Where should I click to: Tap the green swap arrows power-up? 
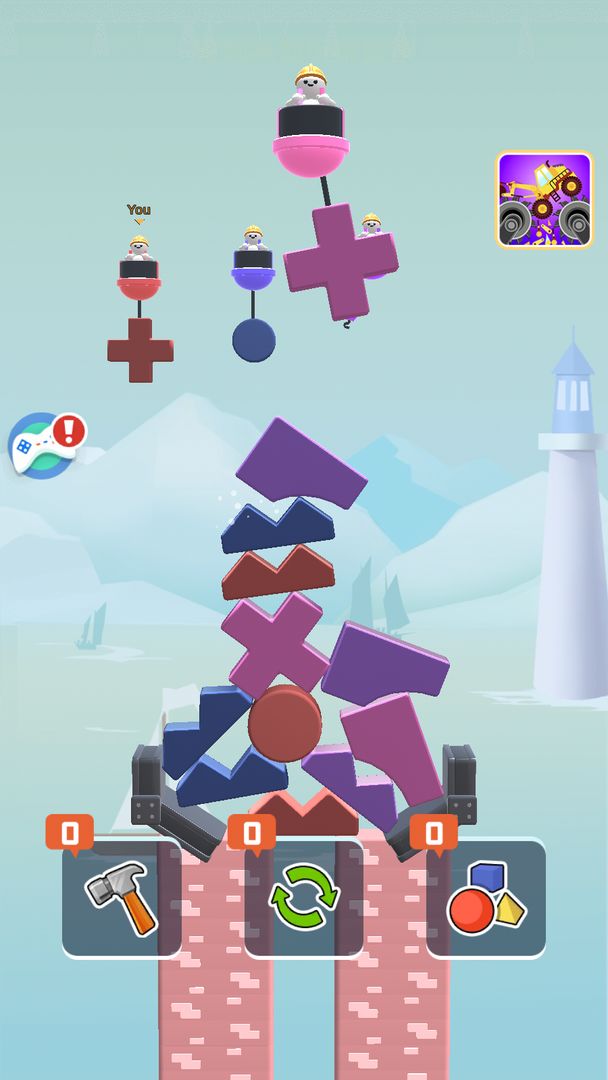click(x=304, y=898)
